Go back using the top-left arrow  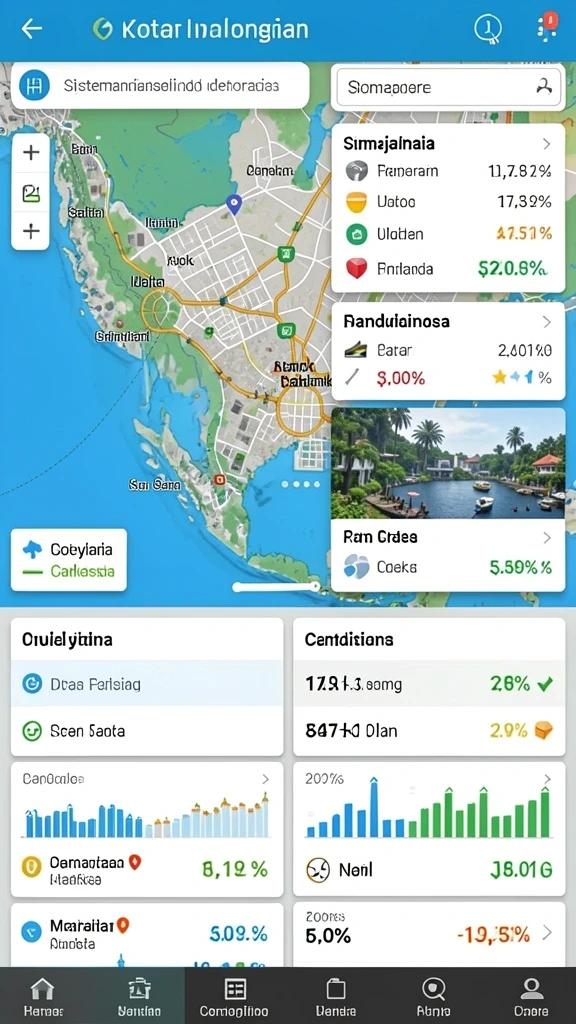pos(31,28)
